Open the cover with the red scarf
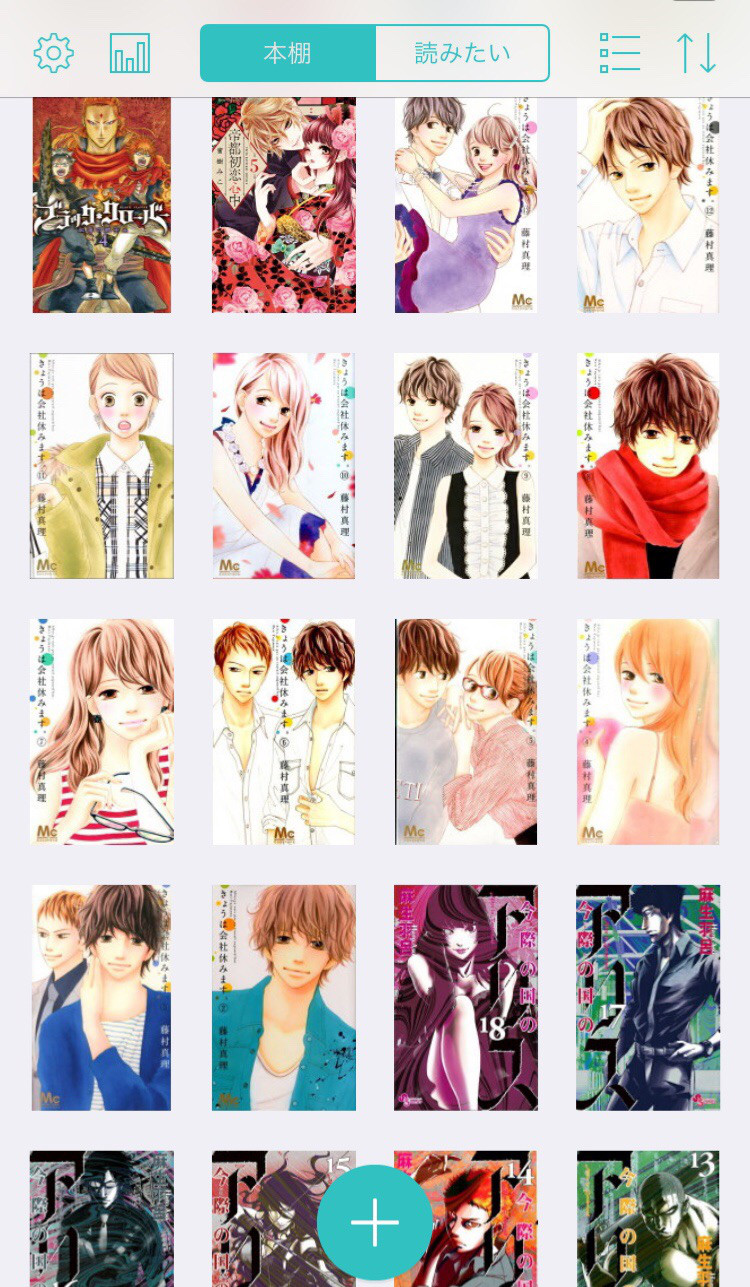This screenshot has width=750, height=1287. (x=648, y=465)
